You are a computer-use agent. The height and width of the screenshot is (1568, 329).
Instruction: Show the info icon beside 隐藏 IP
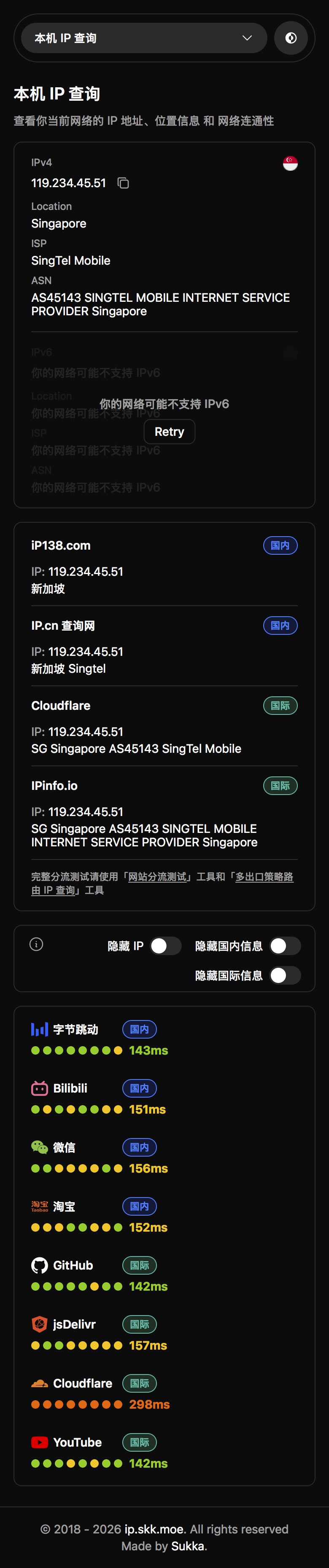coord(37,944)
